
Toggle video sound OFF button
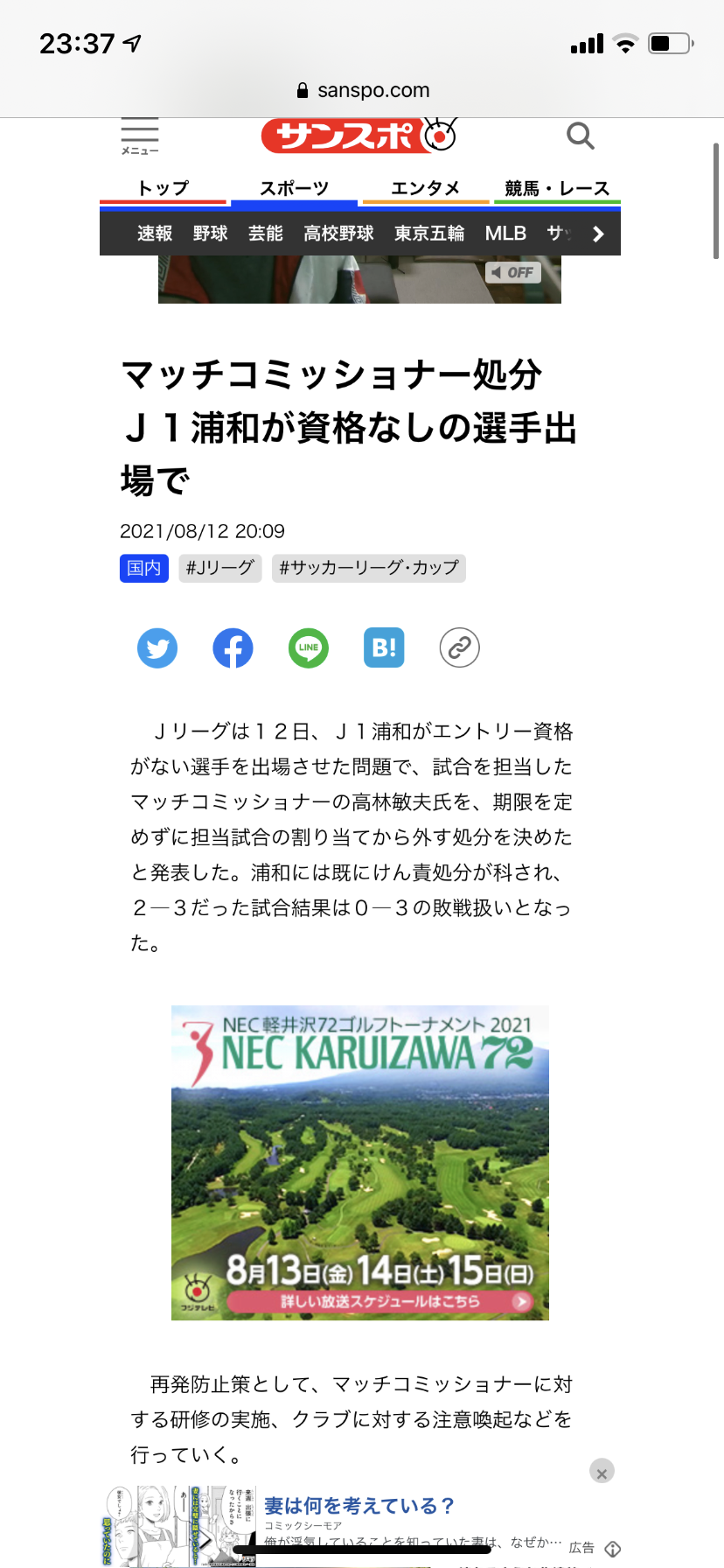513,272
